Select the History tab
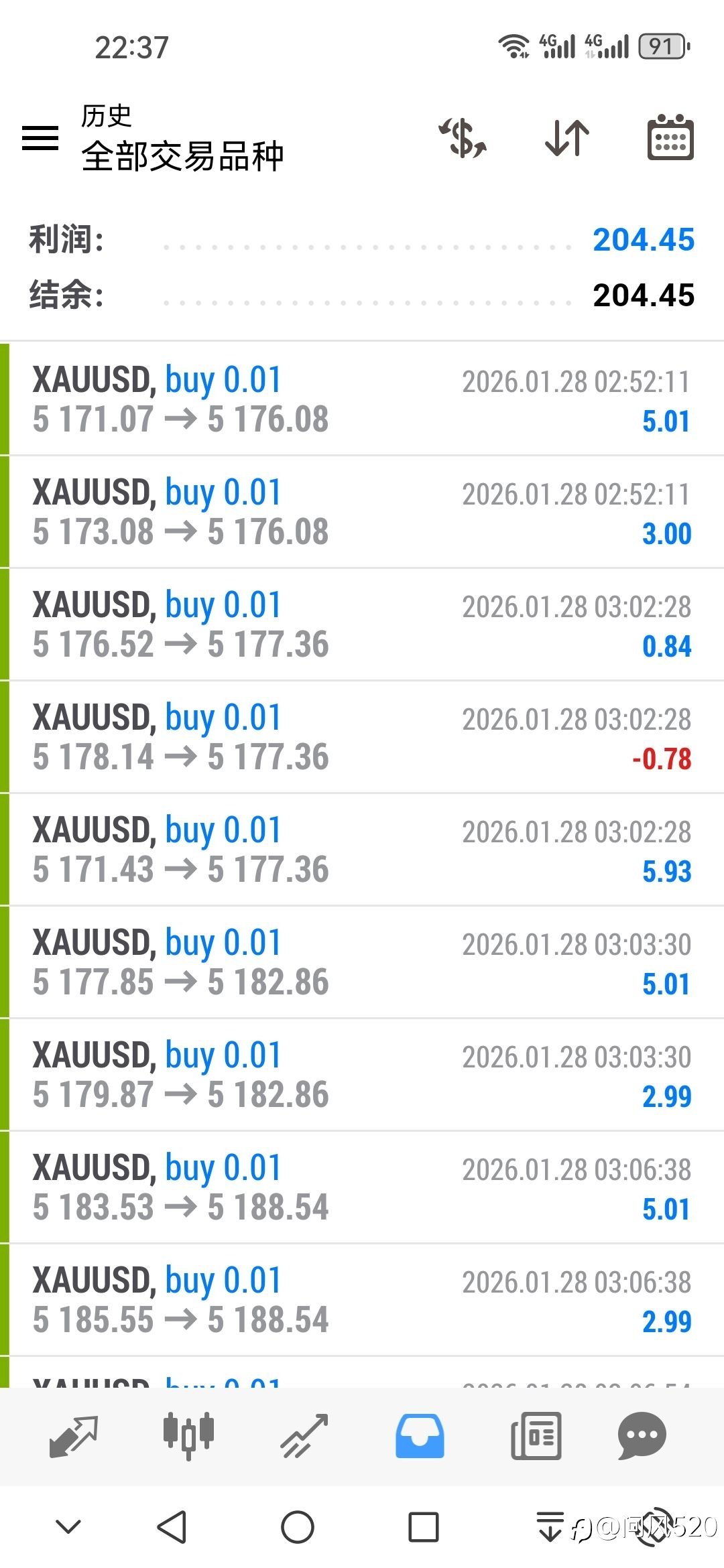 point(420,1435)
